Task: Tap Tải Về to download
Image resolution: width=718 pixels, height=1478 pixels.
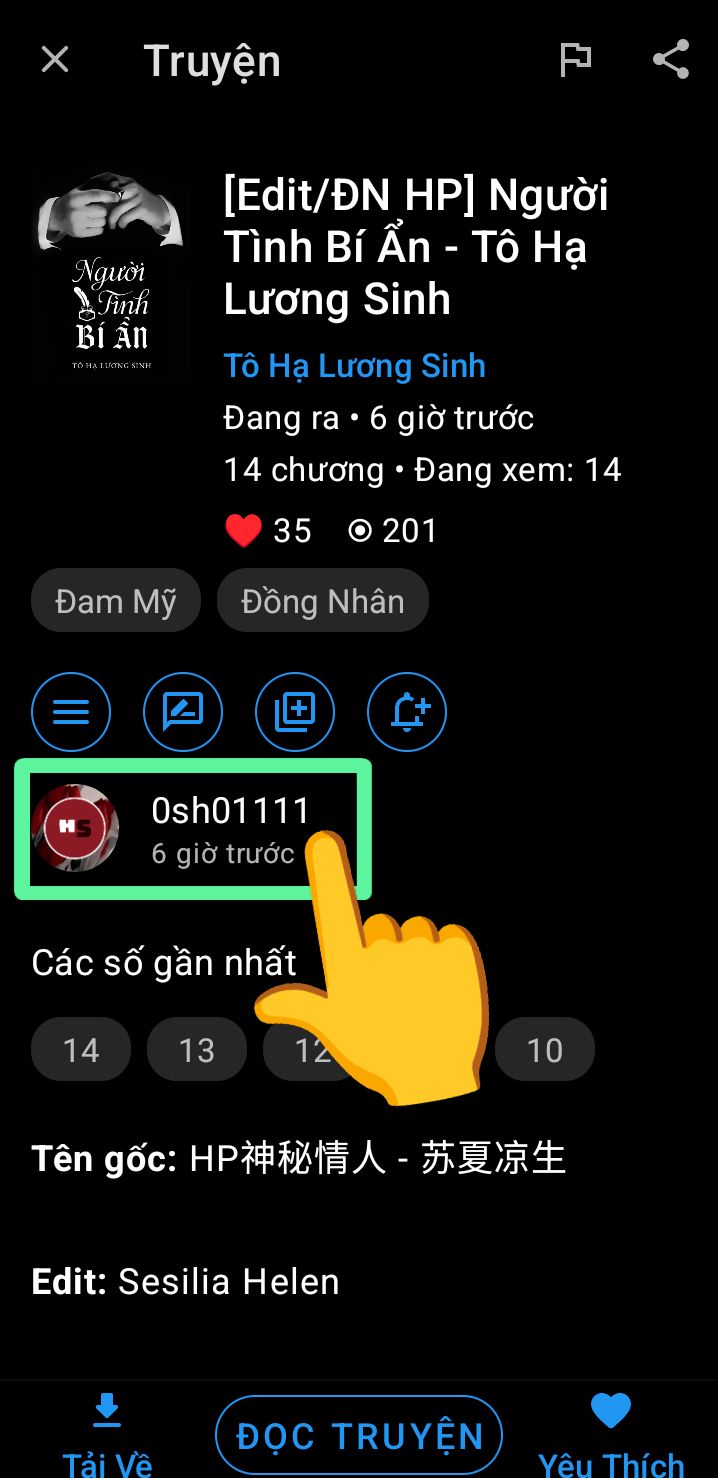Action: pos(107,1435)
